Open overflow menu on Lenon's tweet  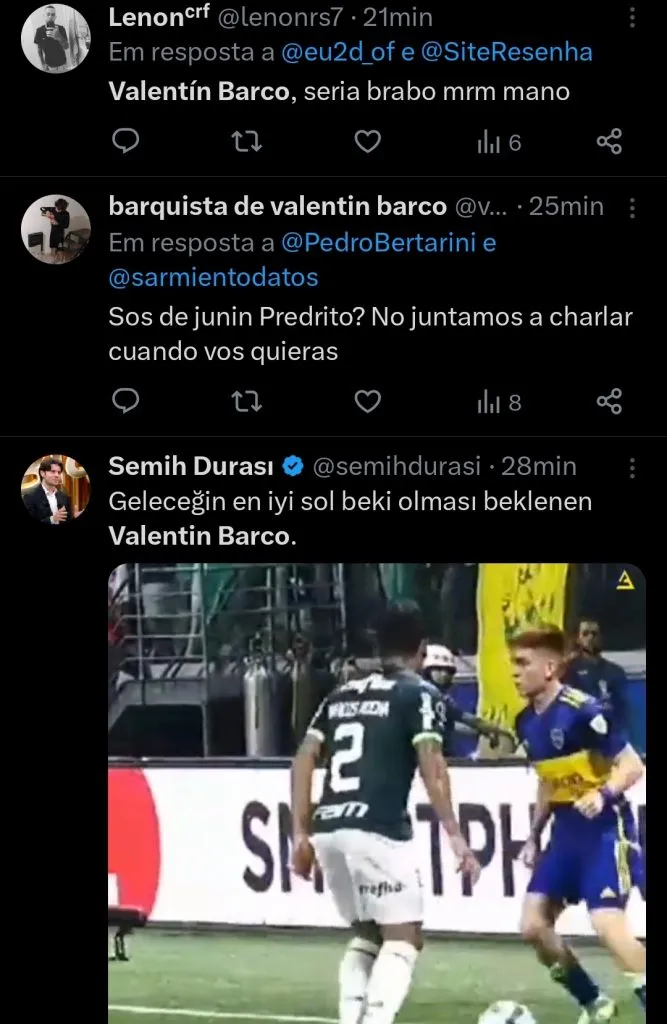point(632,18)
